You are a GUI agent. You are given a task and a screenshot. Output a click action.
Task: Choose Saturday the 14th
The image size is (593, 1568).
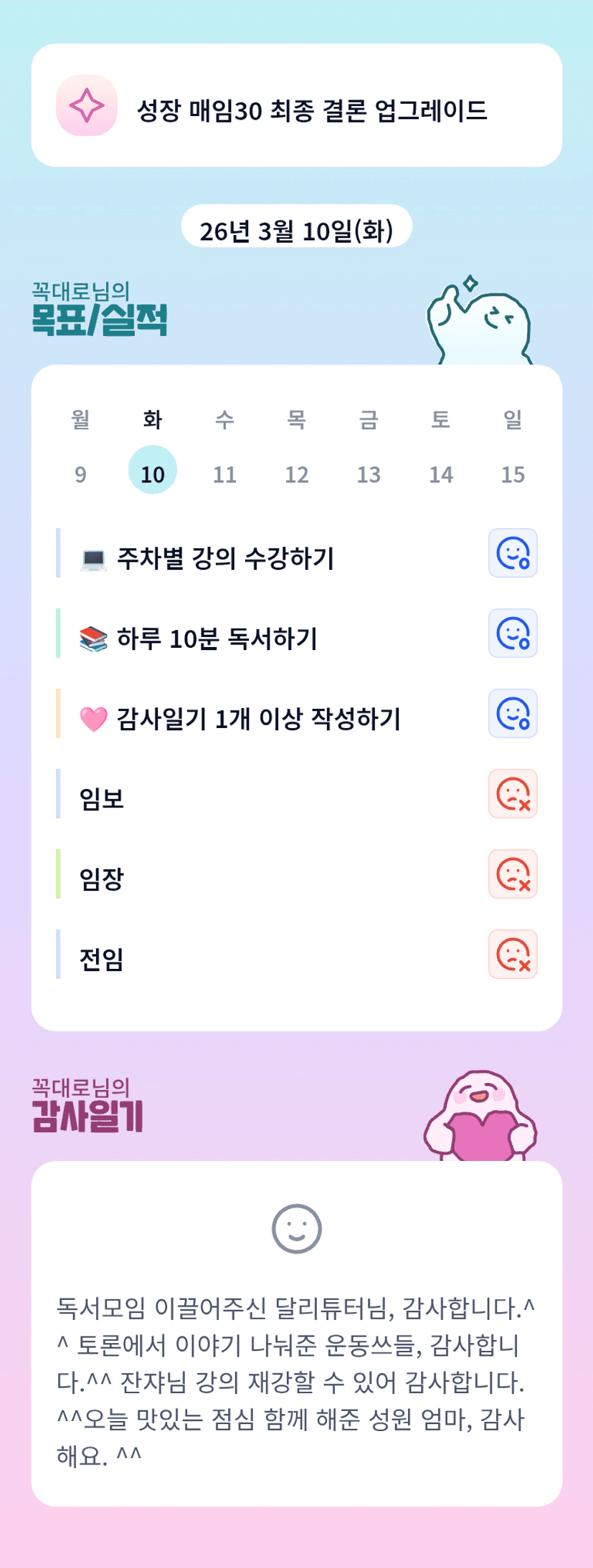[x=441, y=473]
